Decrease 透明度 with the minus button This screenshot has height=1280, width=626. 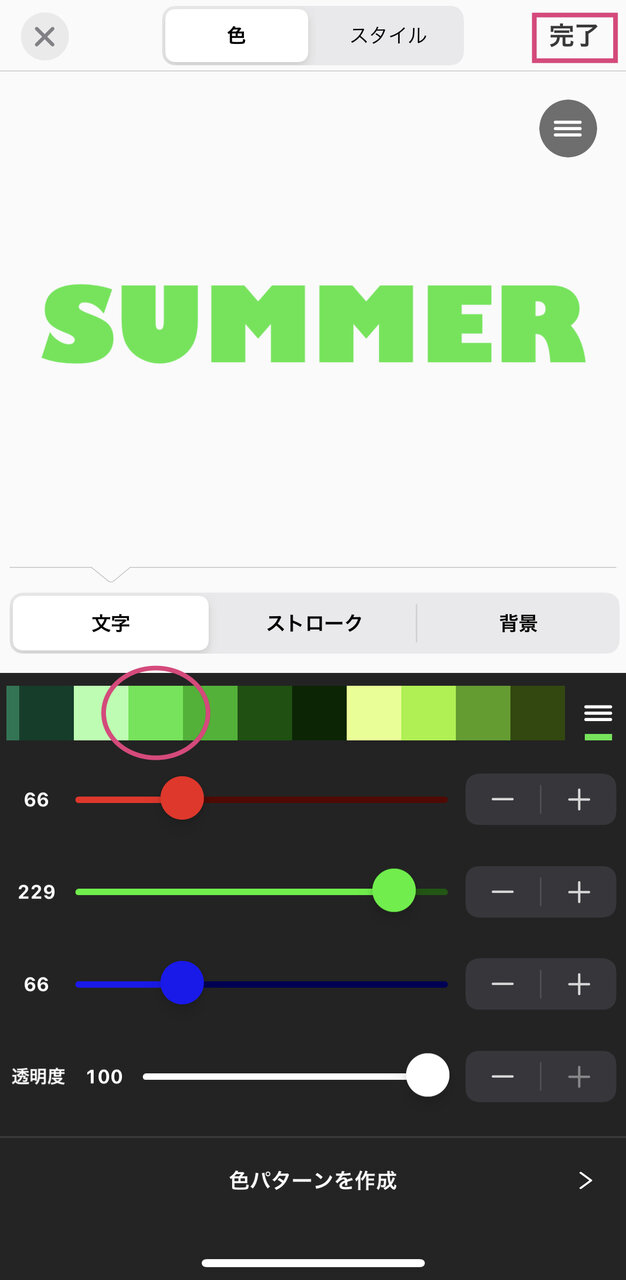(x=503, y=1076)
